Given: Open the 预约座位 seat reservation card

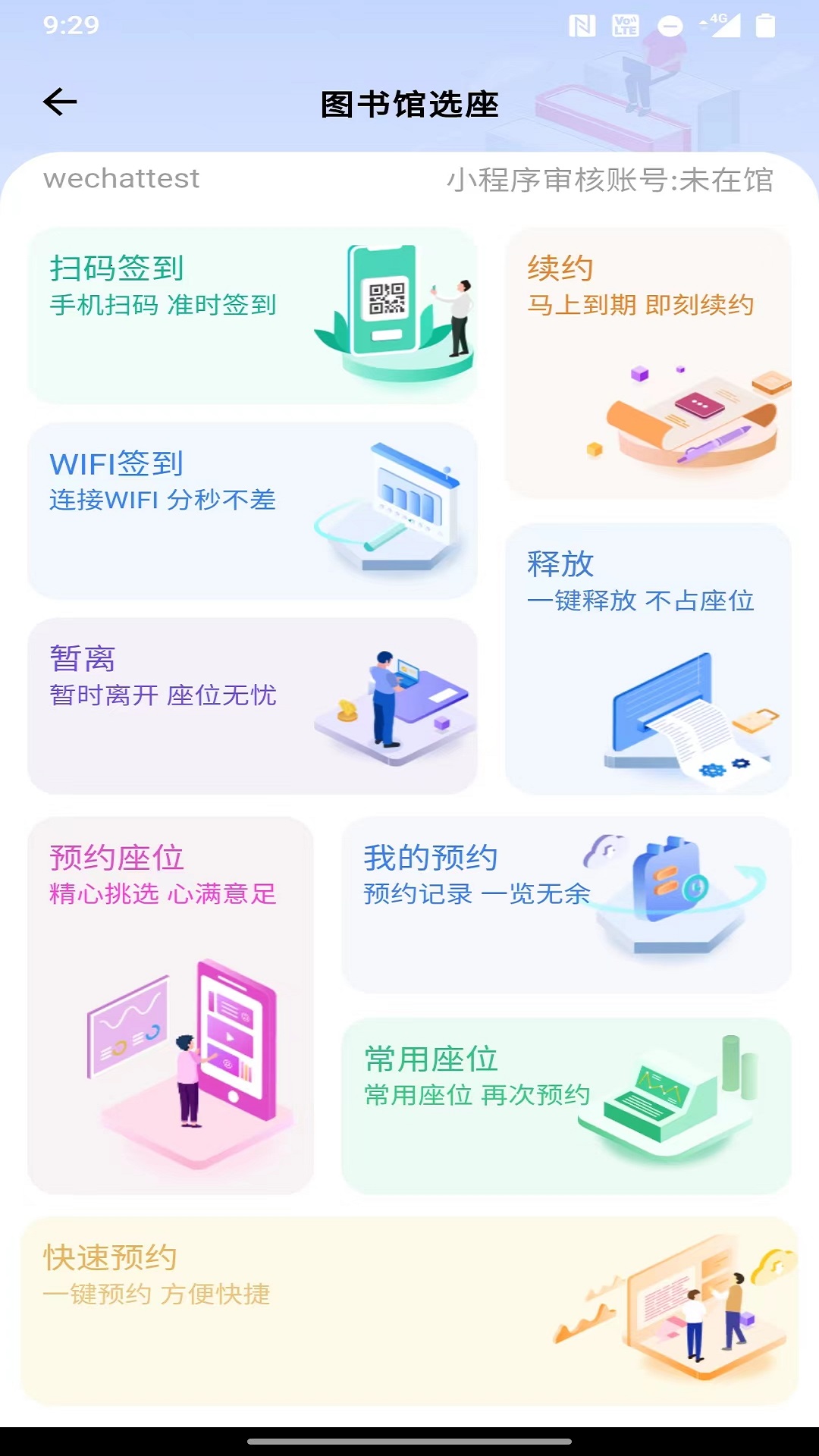Looking at the screenshot, I should point(171,1006).
